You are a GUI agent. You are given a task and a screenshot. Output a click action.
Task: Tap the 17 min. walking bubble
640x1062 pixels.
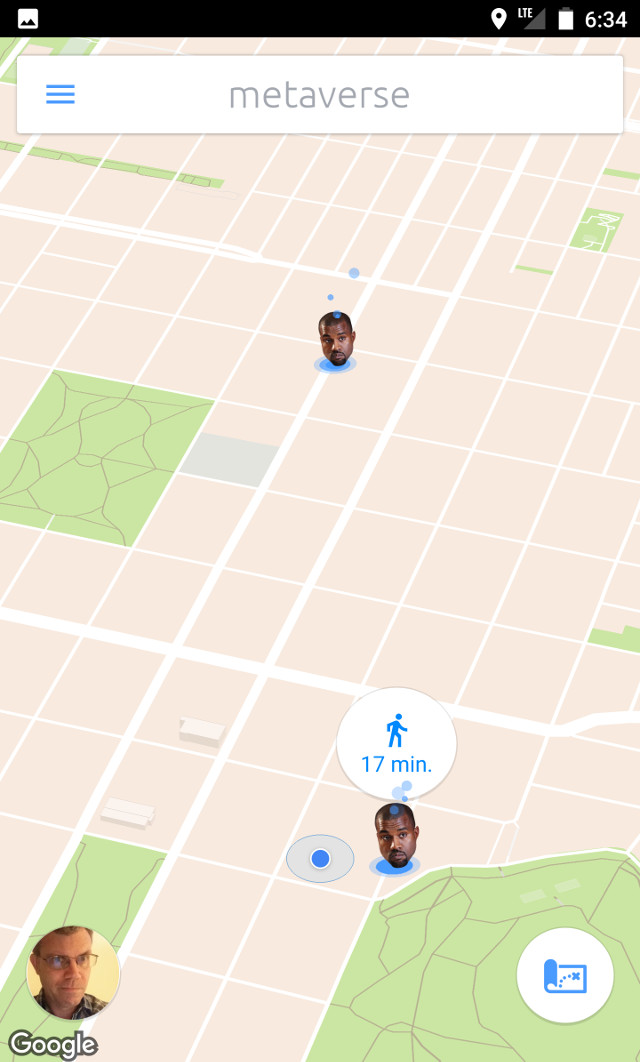397,744
